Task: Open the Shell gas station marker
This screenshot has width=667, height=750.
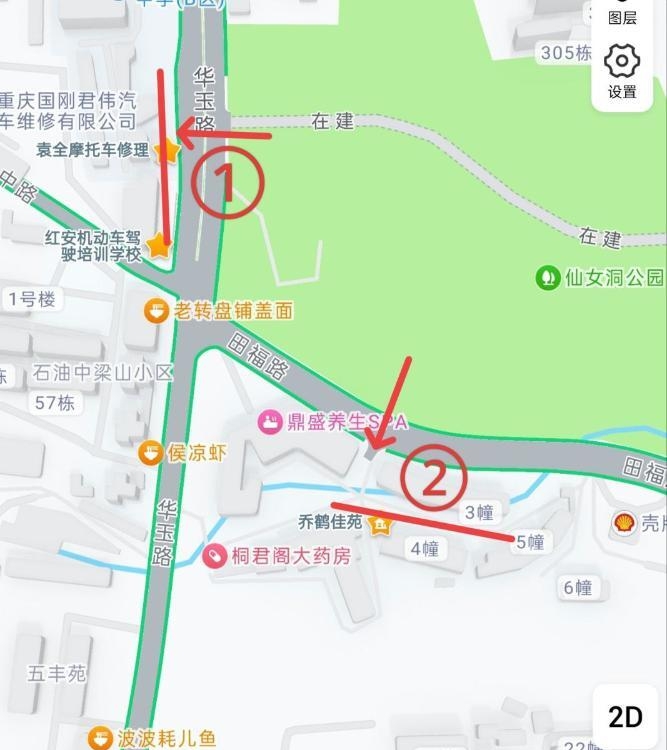Action: (624, 522)
